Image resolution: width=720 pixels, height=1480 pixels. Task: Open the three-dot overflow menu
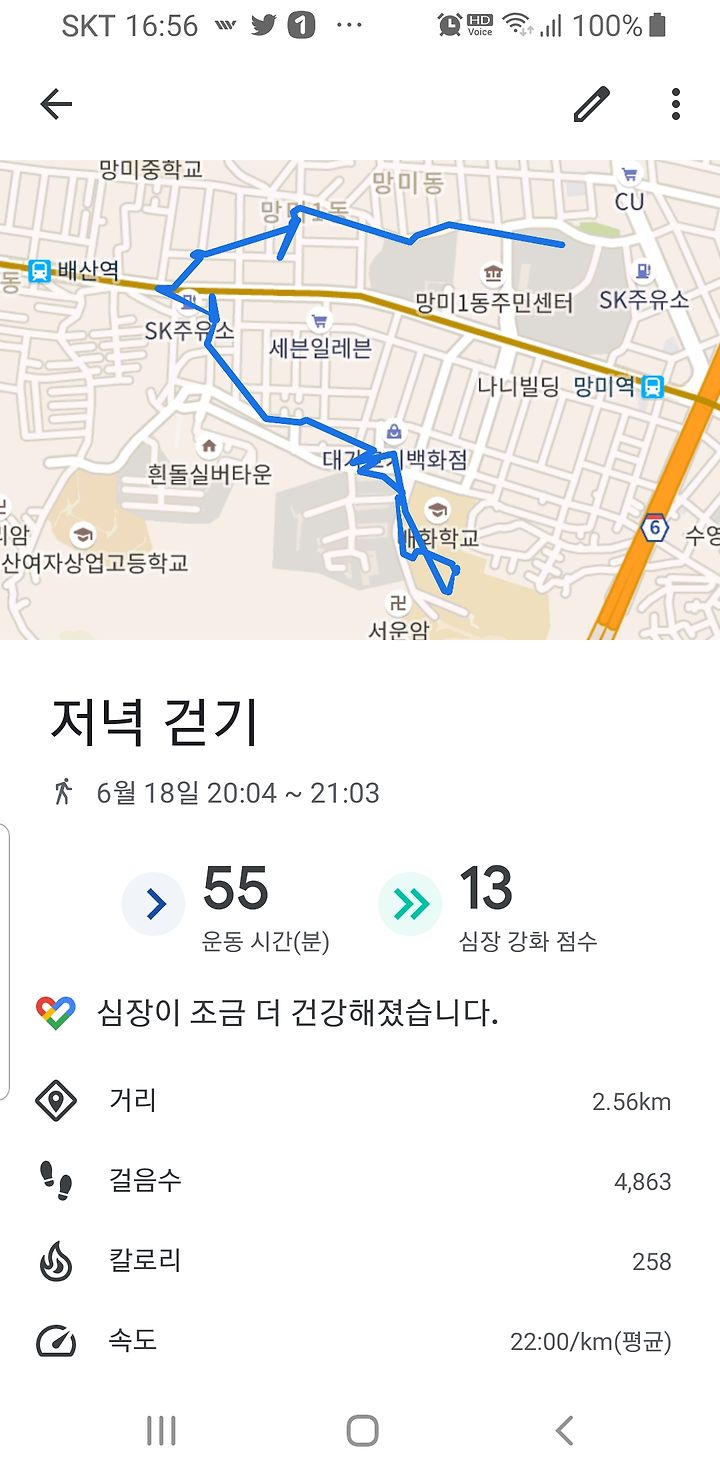click(676, 104)
